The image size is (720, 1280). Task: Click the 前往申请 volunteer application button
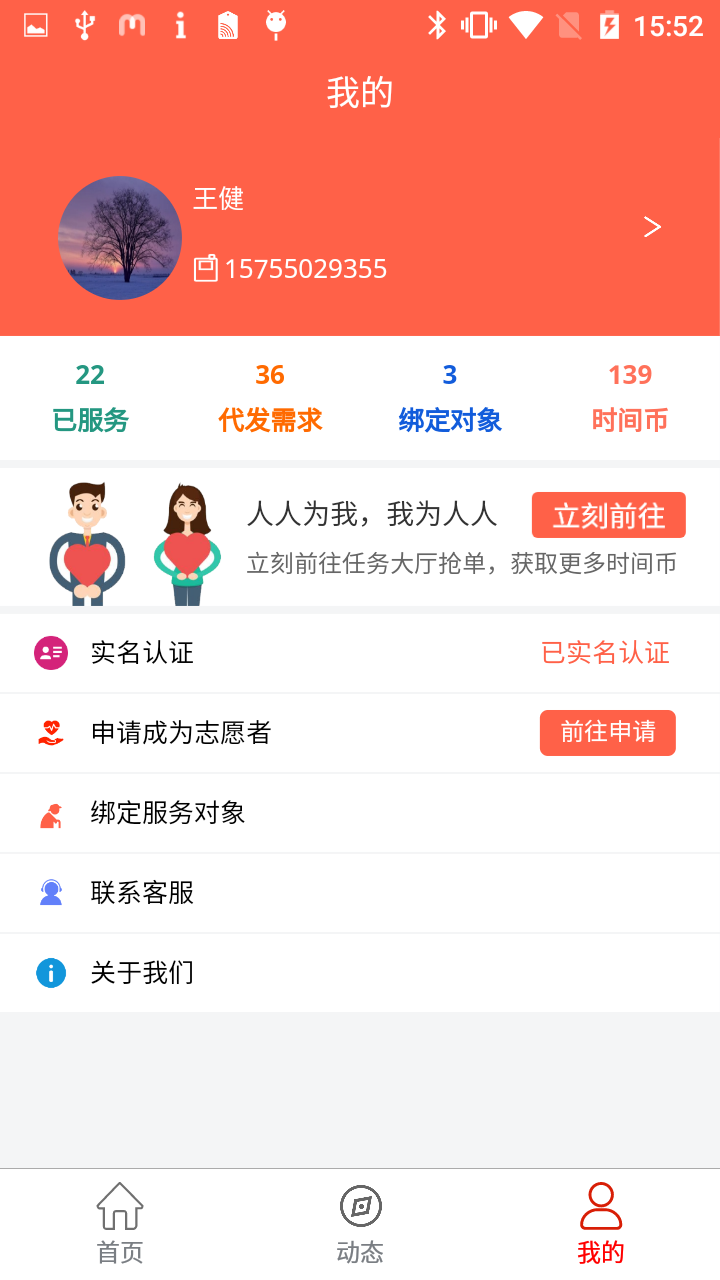pyautogui.click(x=607, y=733)
